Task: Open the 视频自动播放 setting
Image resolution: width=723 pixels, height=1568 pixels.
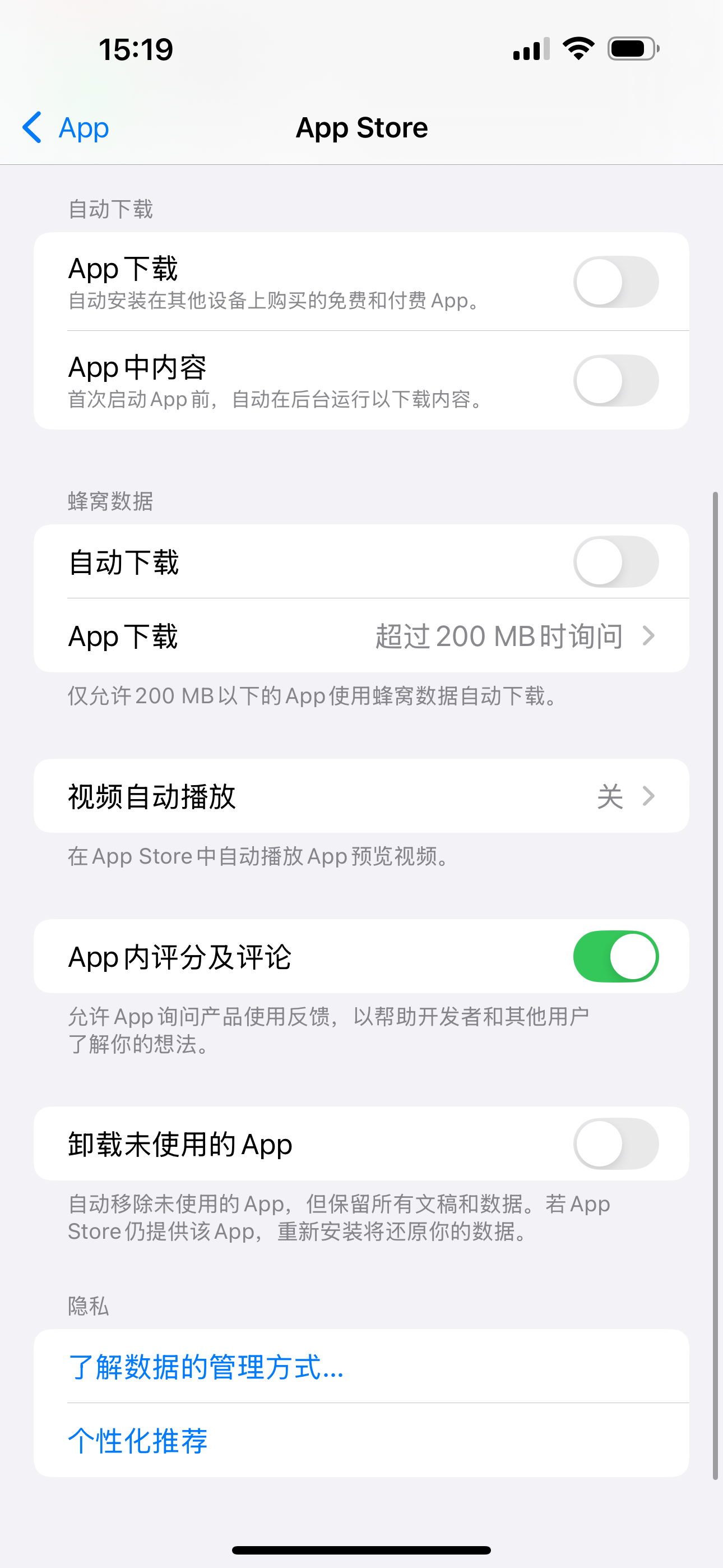Action: point(361,796)
